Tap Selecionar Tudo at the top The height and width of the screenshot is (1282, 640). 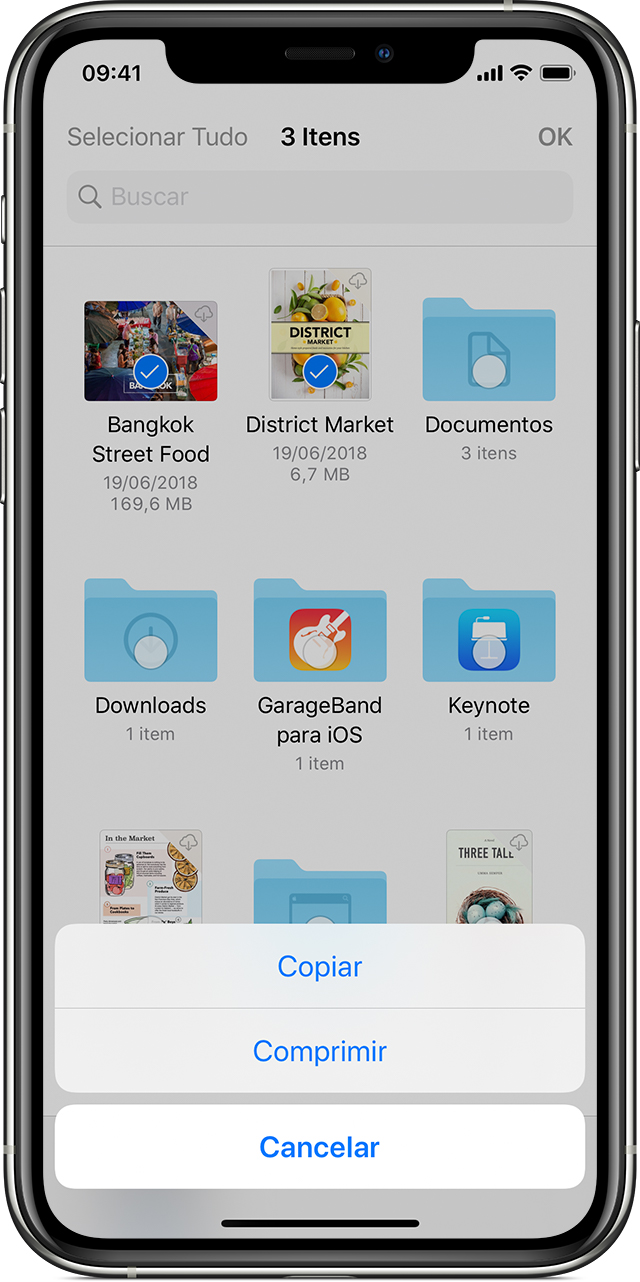tap(157, 137)
